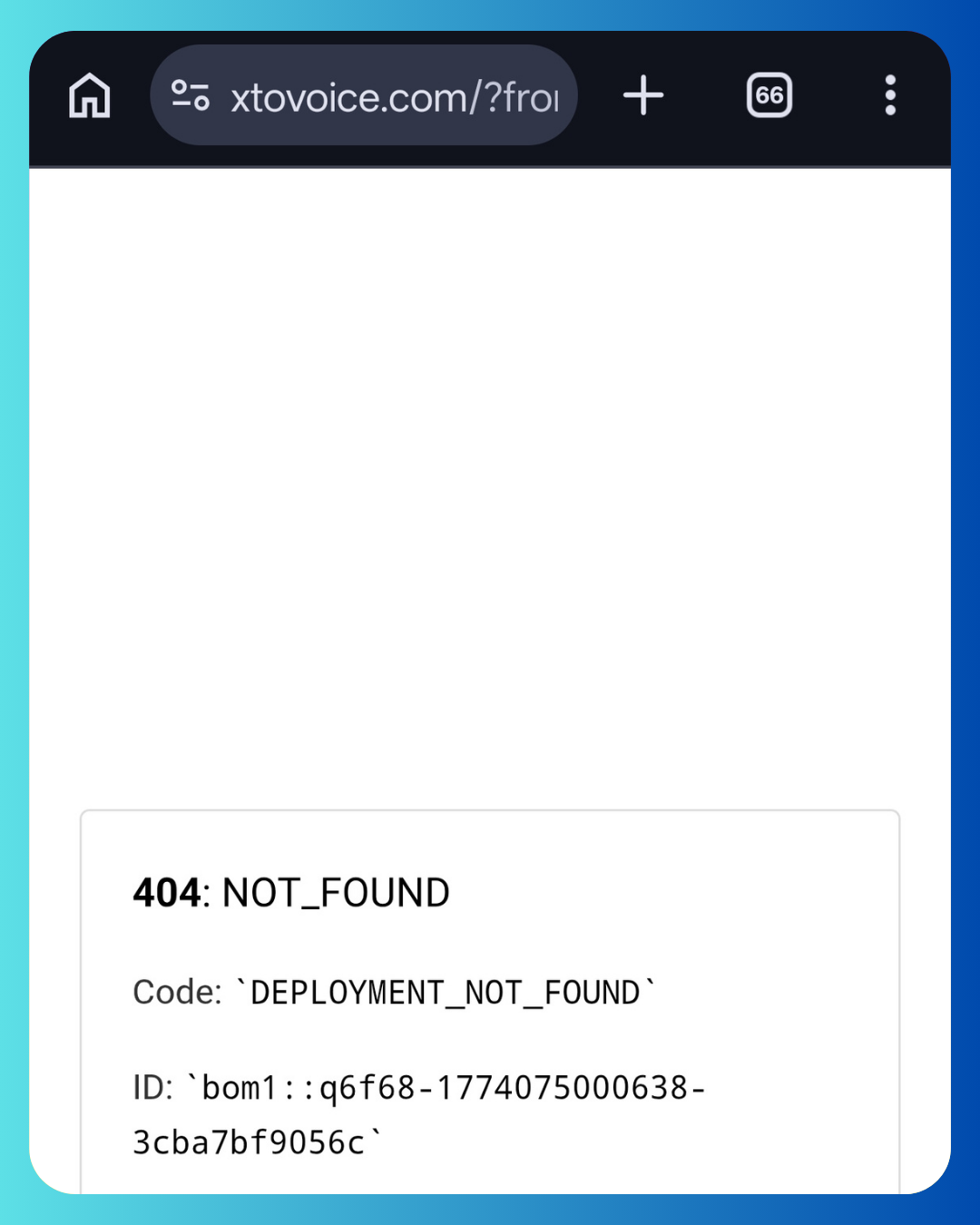Open the tab switcher showing 66 tabs
The width and height of the screenshot is (980, 1225).
pyautogui.click(x=769, y=95)
